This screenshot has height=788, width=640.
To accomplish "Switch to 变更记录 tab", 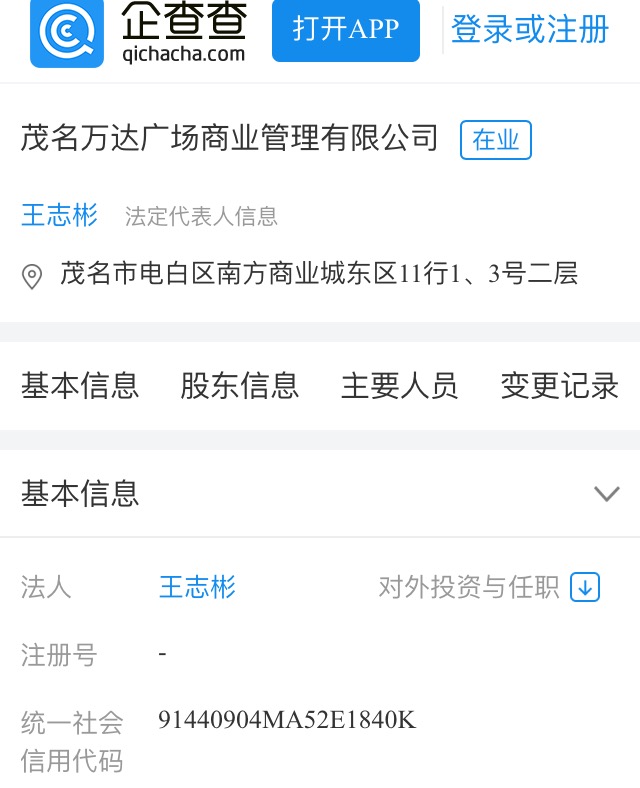I will click(x=560, y=386).
